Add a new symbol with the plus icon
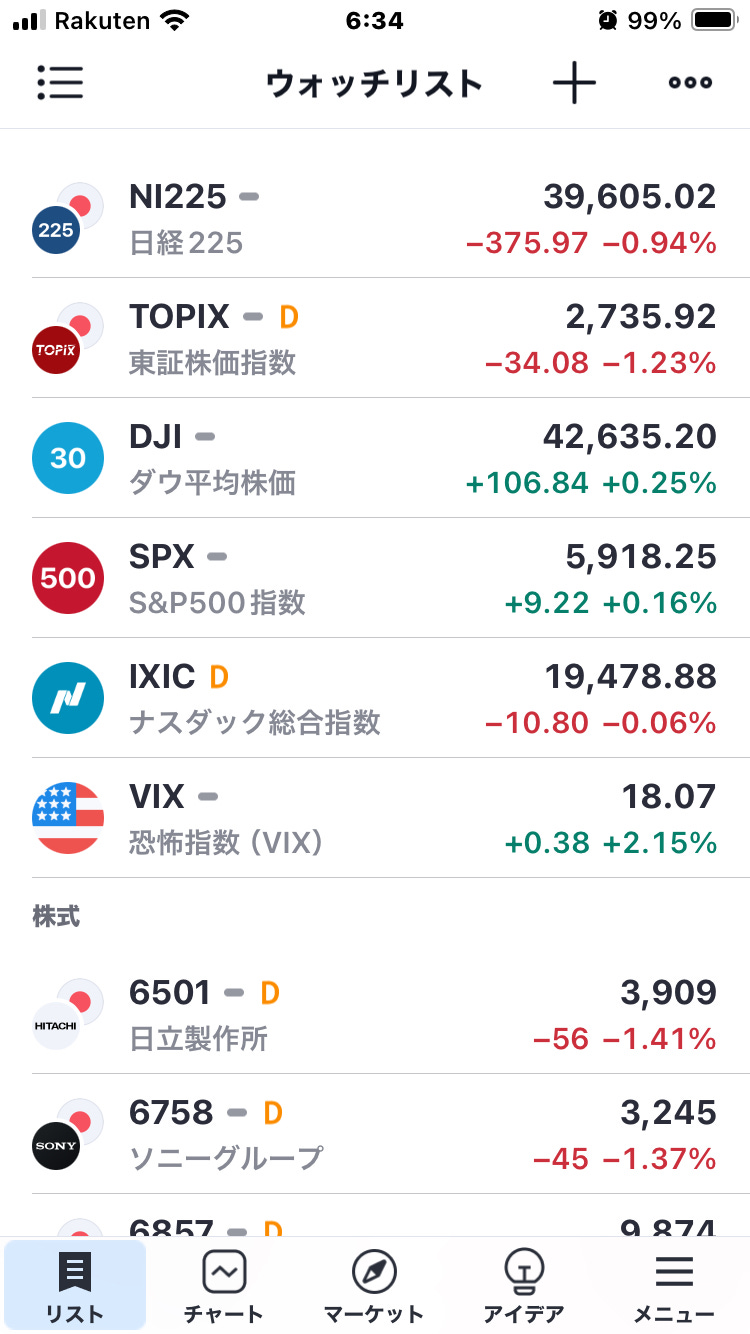The width and height of the screenshot is (750, 1334). tap(574, 83)
